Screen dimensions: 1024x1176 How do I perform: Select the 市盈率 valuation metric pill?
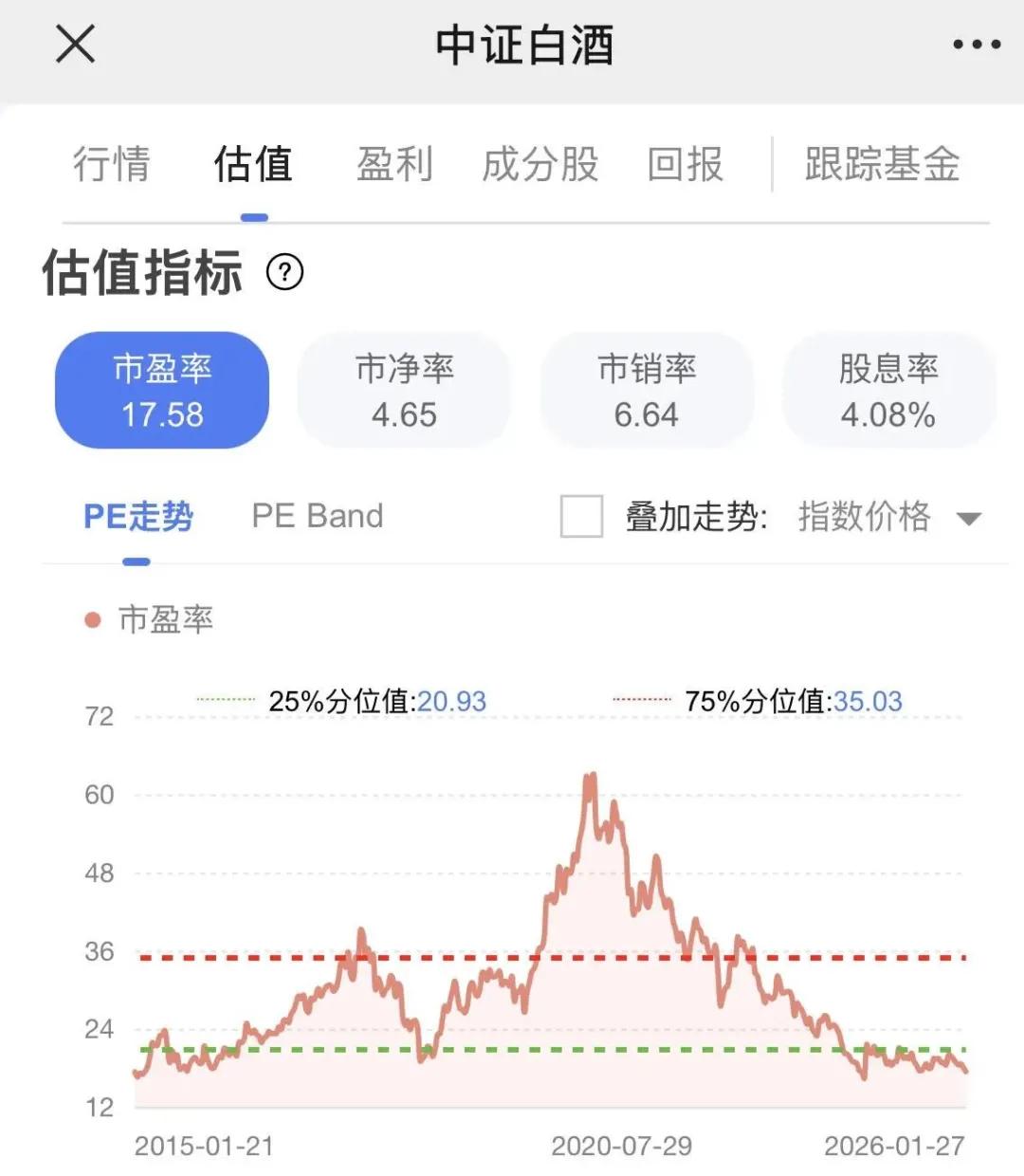pos(161,389)
